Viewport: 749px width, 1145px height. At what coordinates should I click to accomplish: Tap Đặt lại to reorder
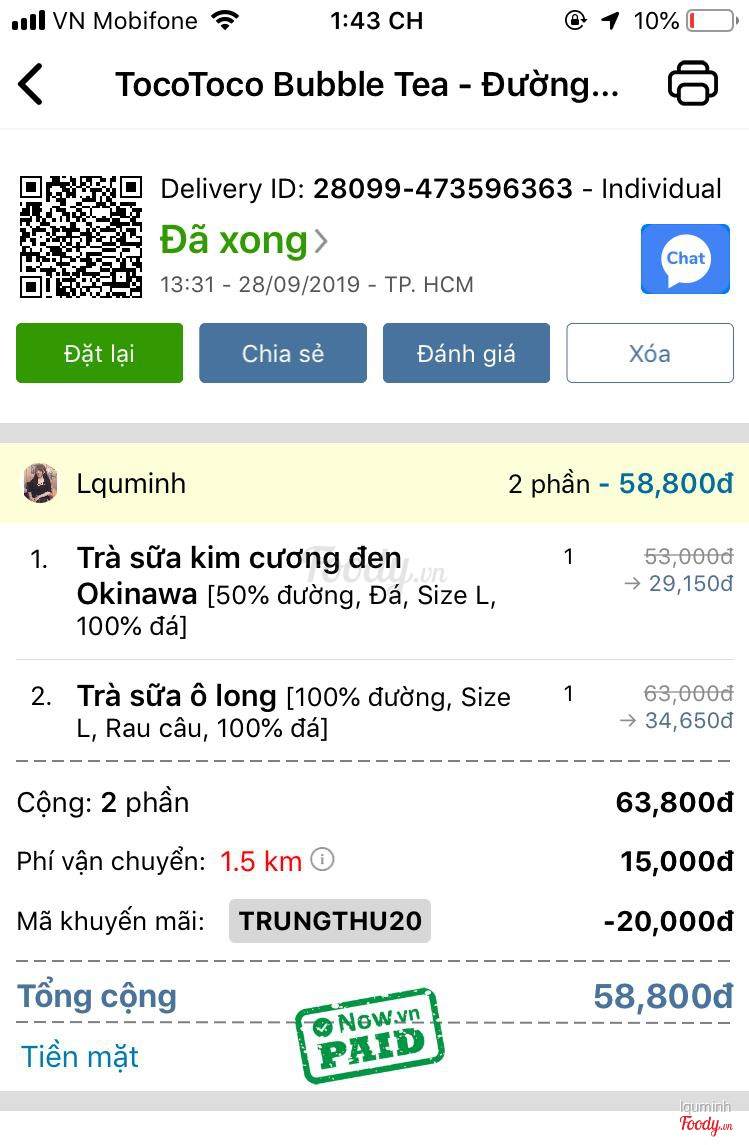[99, 353]
